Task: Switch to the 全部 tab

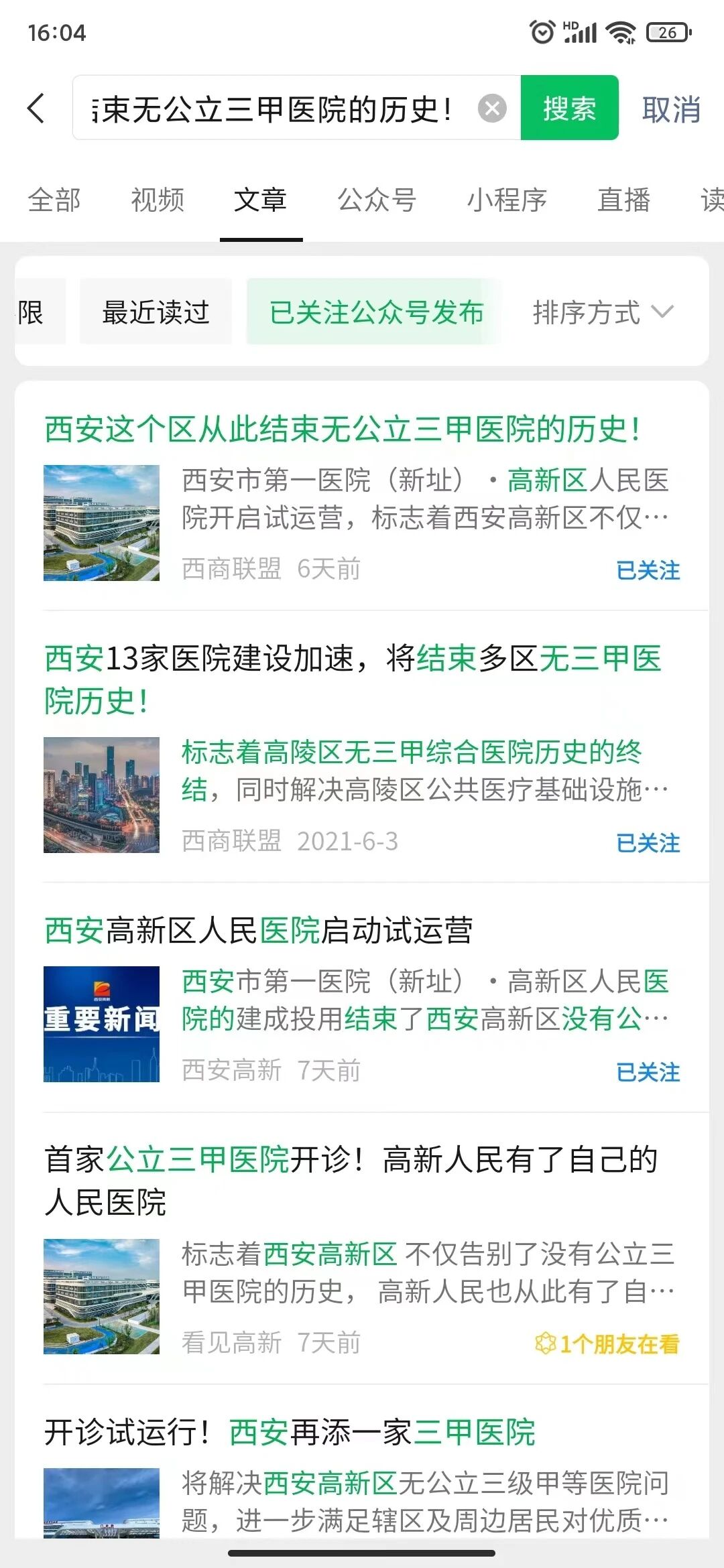Action: pyautogui.click(x=54, y=200)
